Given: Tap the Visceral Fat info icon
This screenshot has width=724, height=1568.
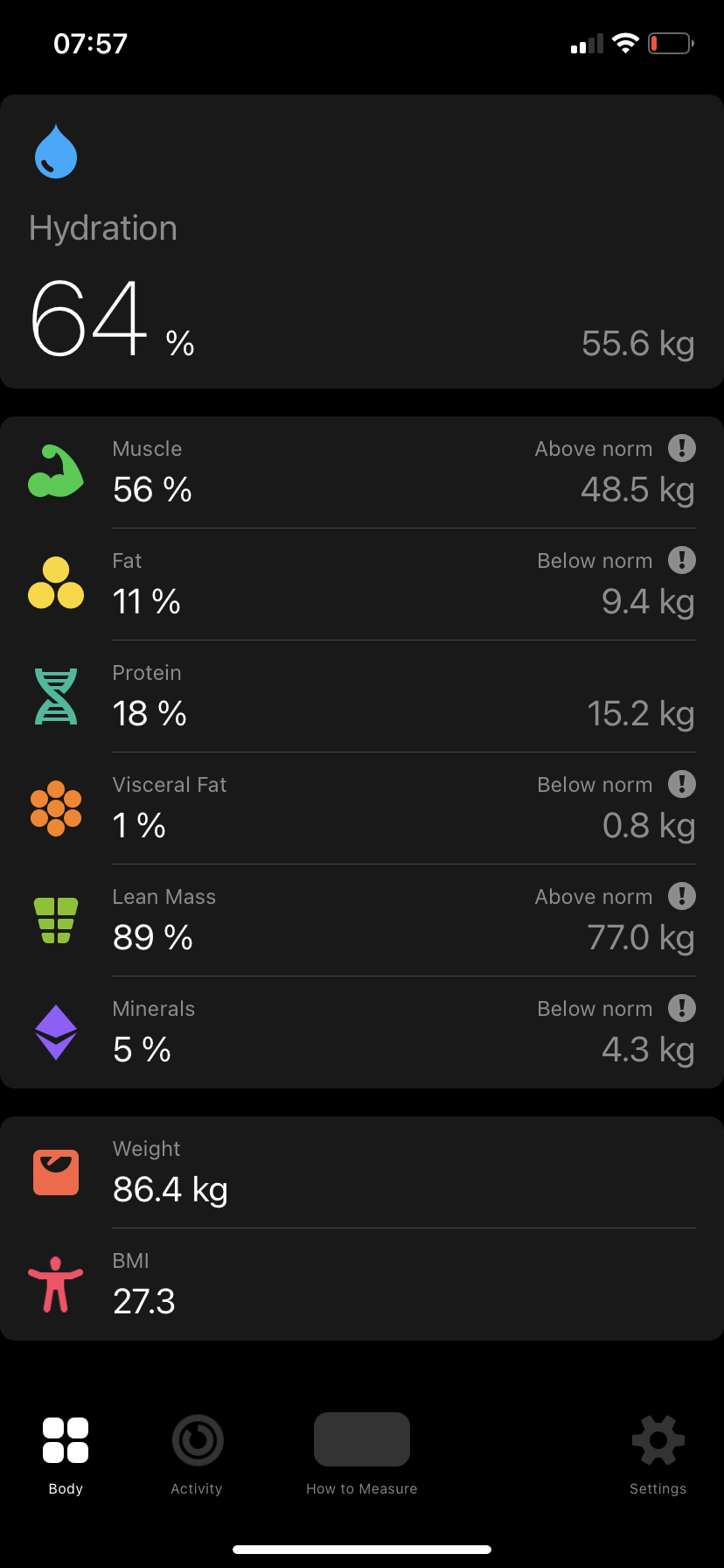Looking at the screenshot, I should click(682, 784).
